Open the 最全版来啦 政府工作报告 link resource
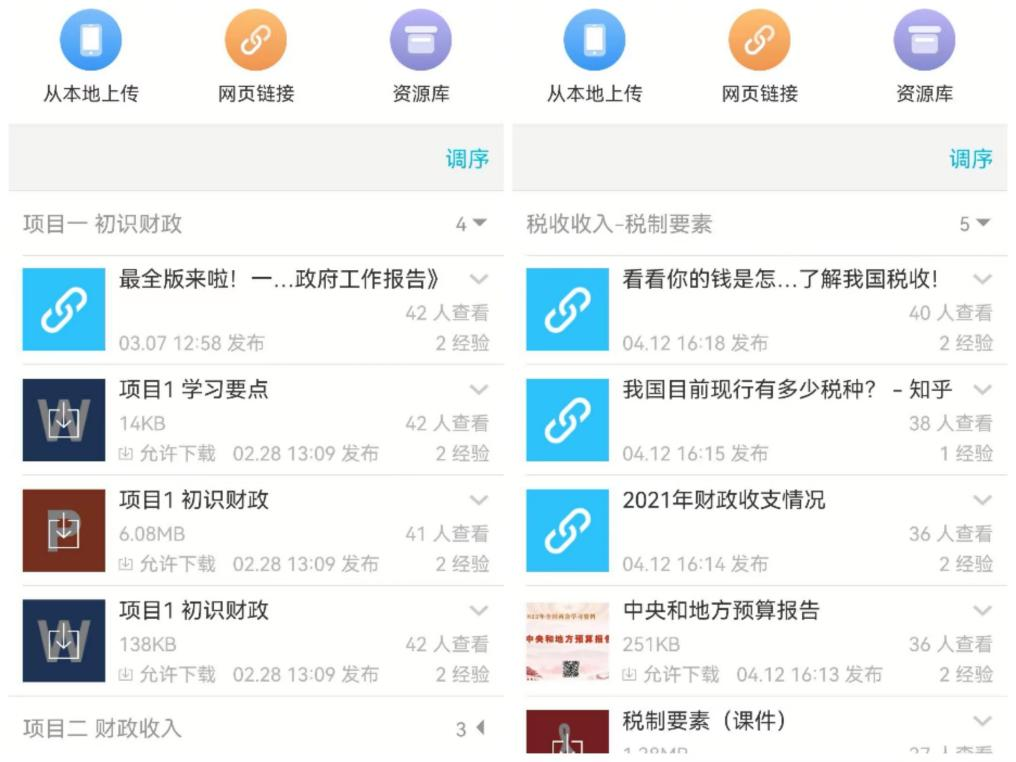The width and height of the screenshot is (1016, 762). 278,279
